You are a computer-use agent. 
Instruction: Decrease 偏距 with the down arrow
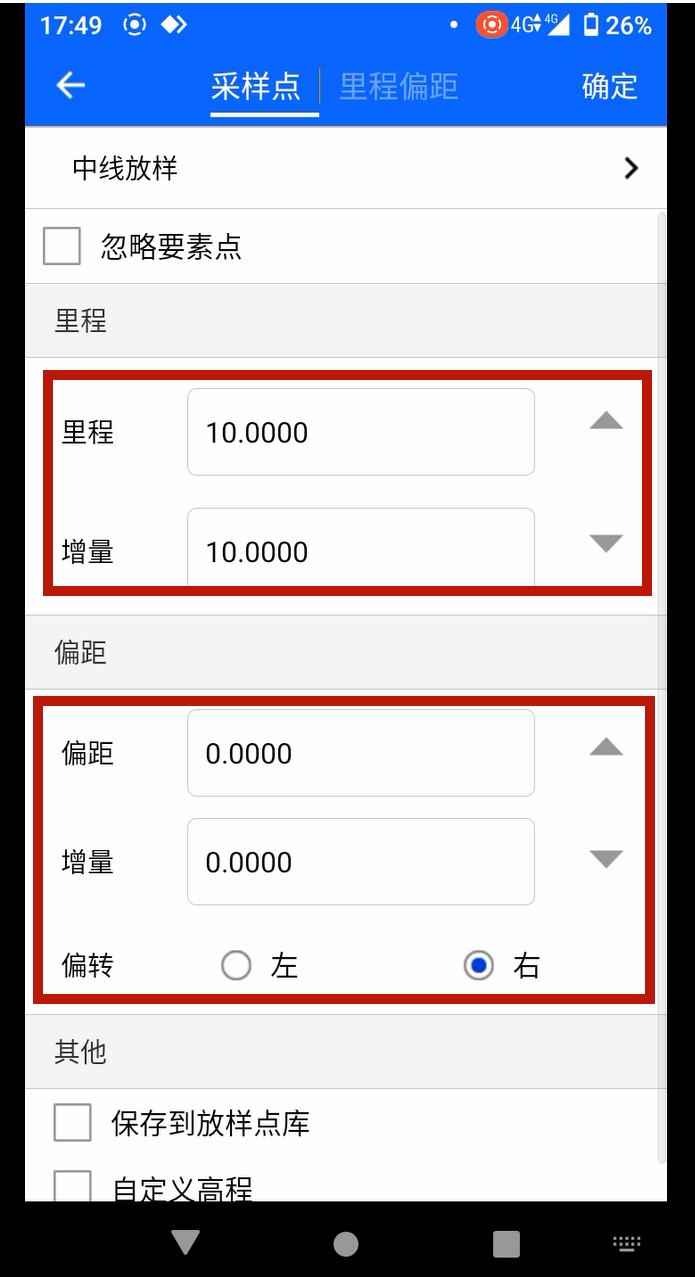606,859
